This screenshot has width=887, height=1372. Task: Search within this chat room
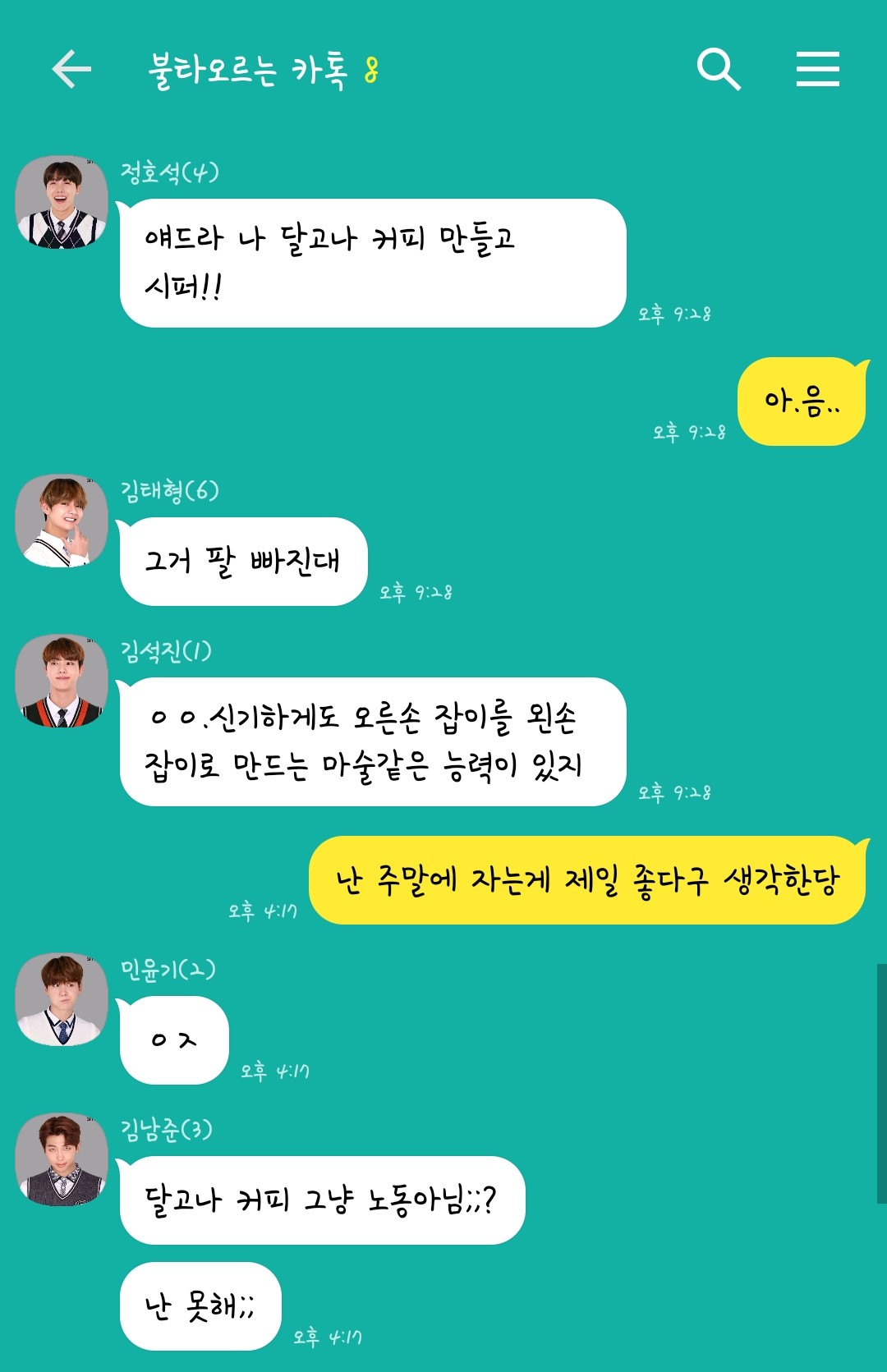pos(719,69)
